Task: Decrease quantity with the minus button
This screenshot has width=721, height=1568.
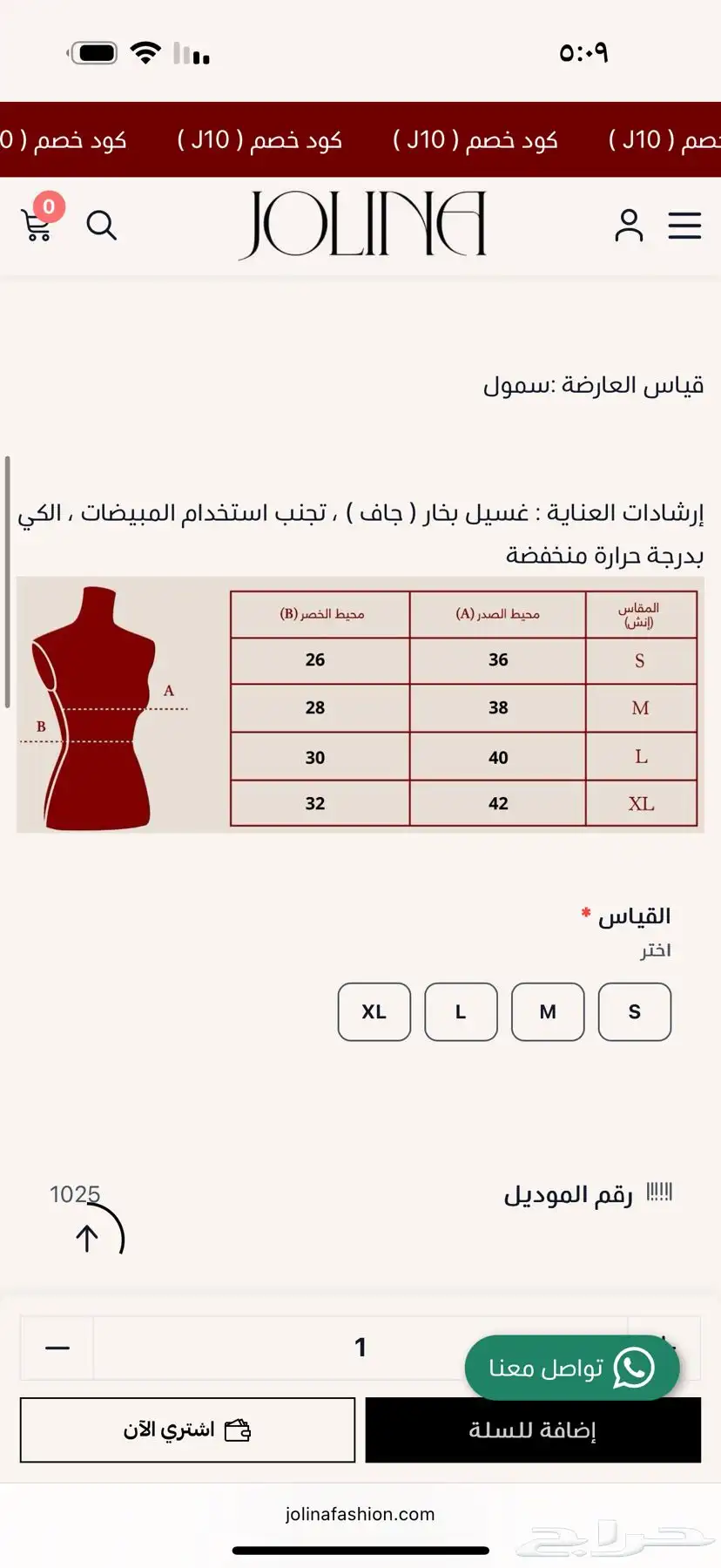Action: point(57,1348)
